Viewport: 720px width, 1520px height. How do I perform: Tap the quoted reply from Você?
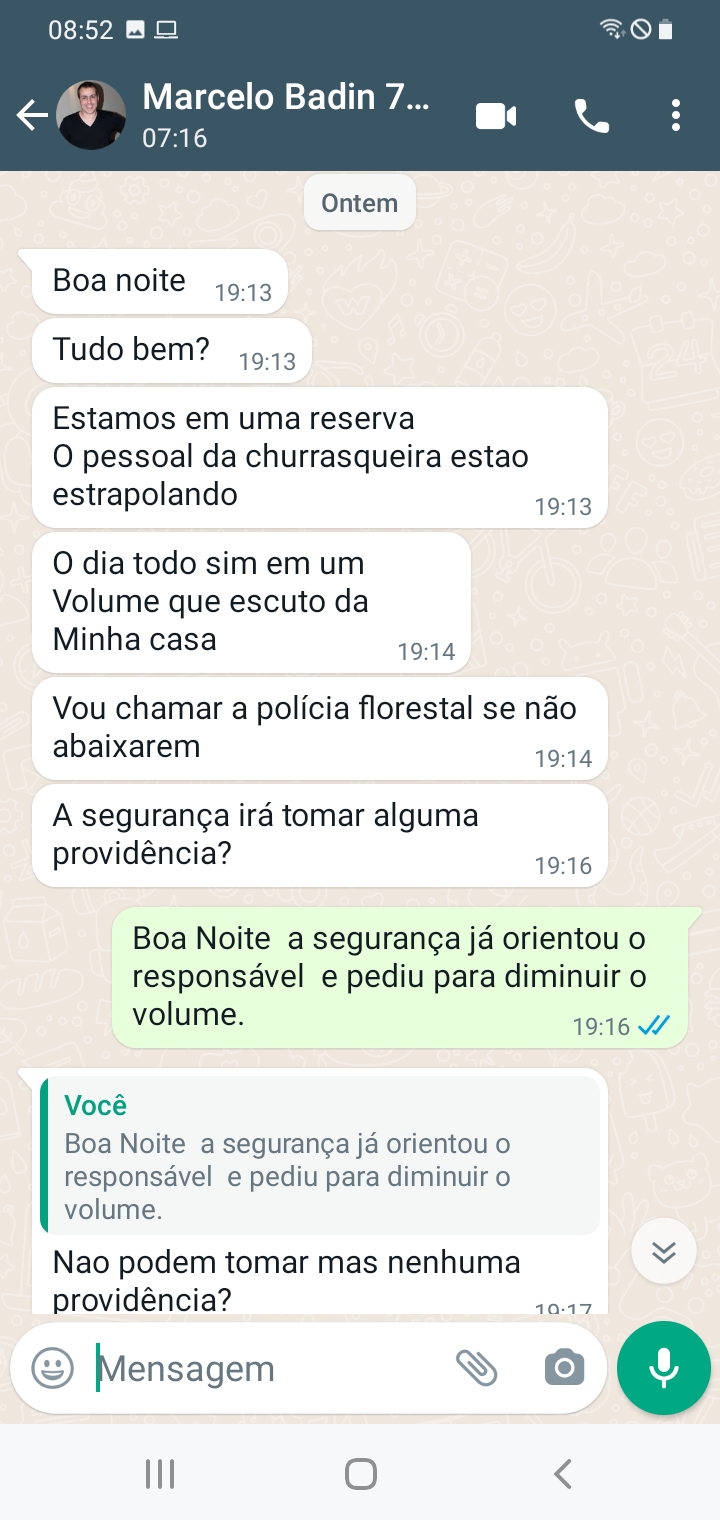pos(320,1157)
